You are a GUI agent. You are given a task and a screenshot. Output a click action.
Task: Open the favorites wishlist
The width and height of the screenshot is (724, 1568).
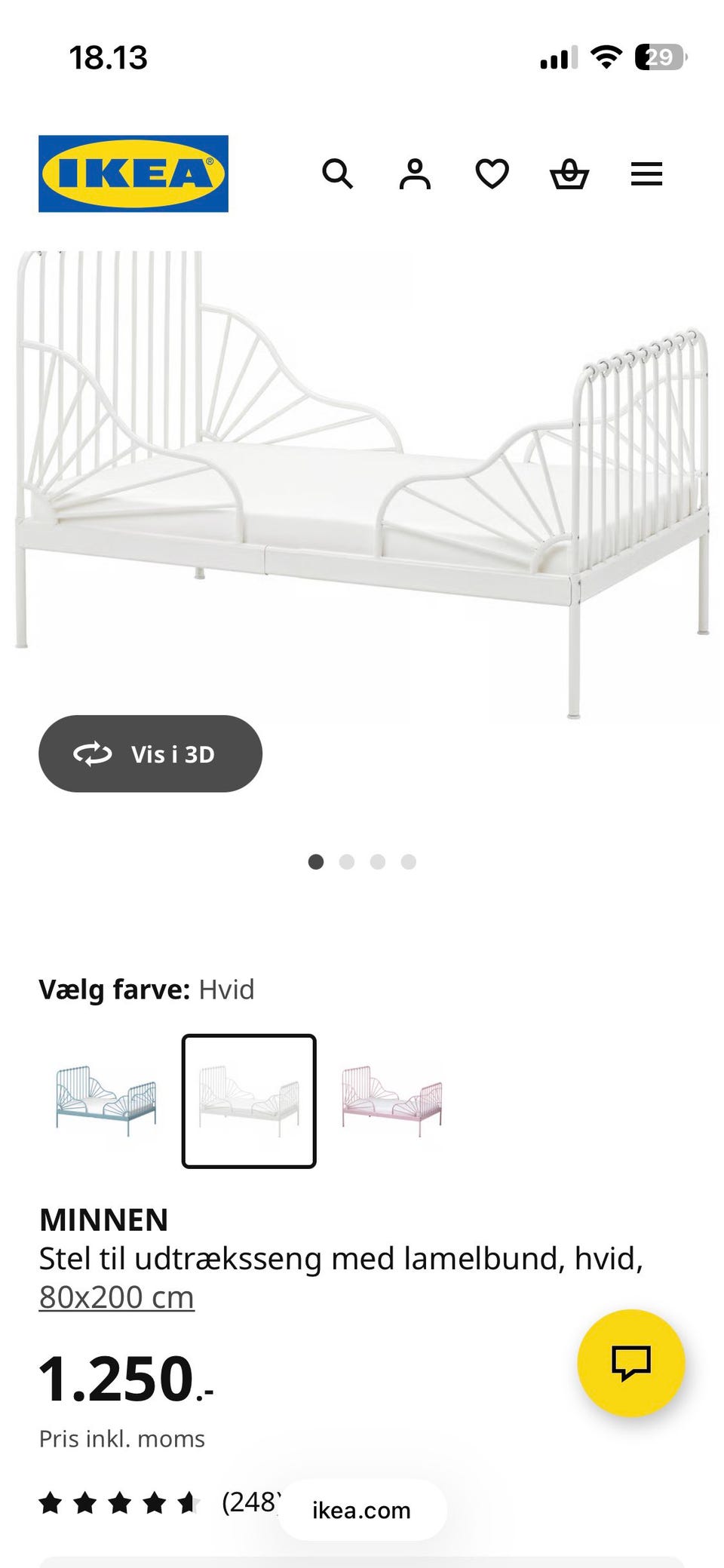(x=493, y=174)
